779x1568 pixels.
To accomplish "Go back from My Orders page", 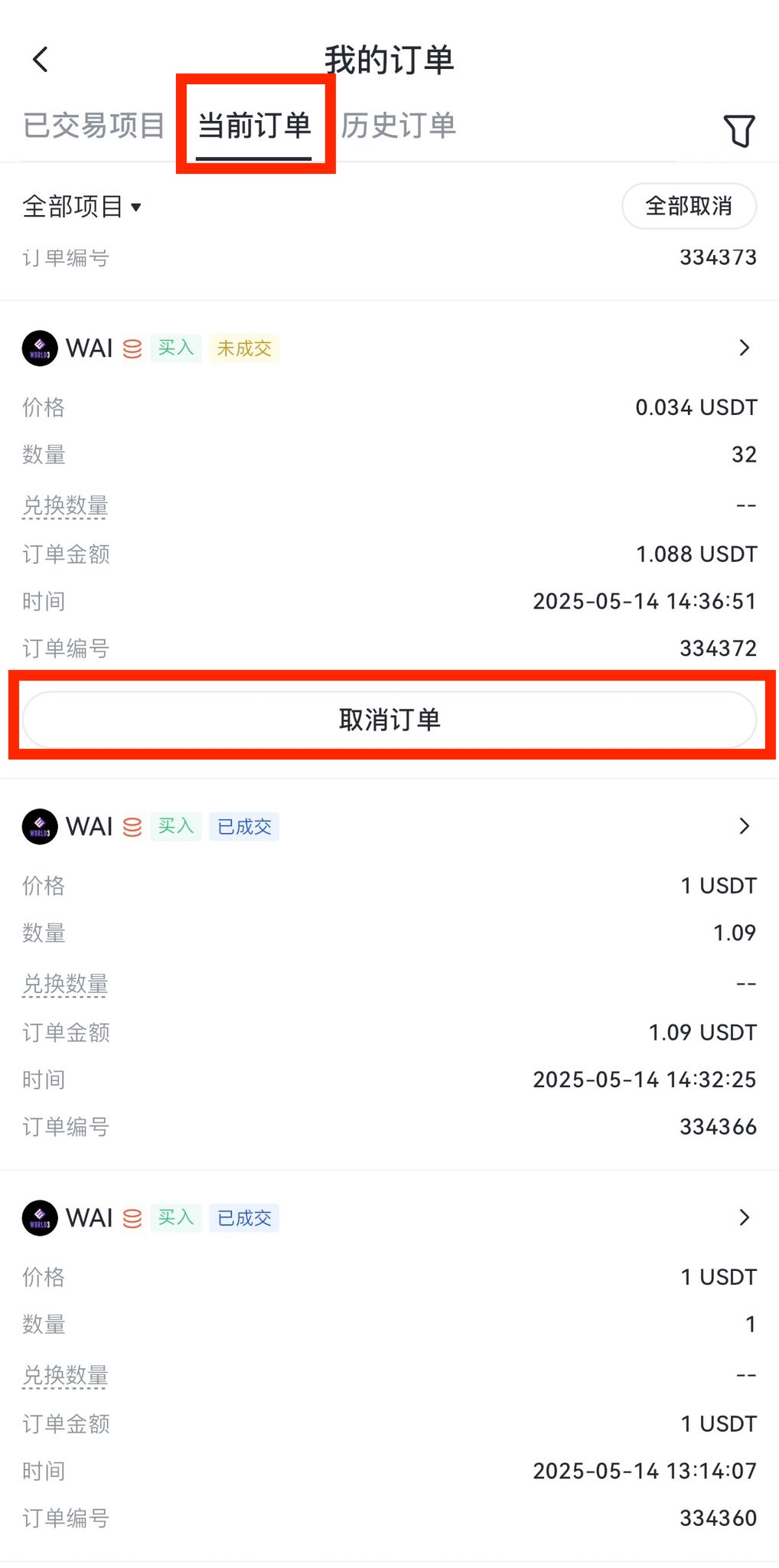I will 41,60.
